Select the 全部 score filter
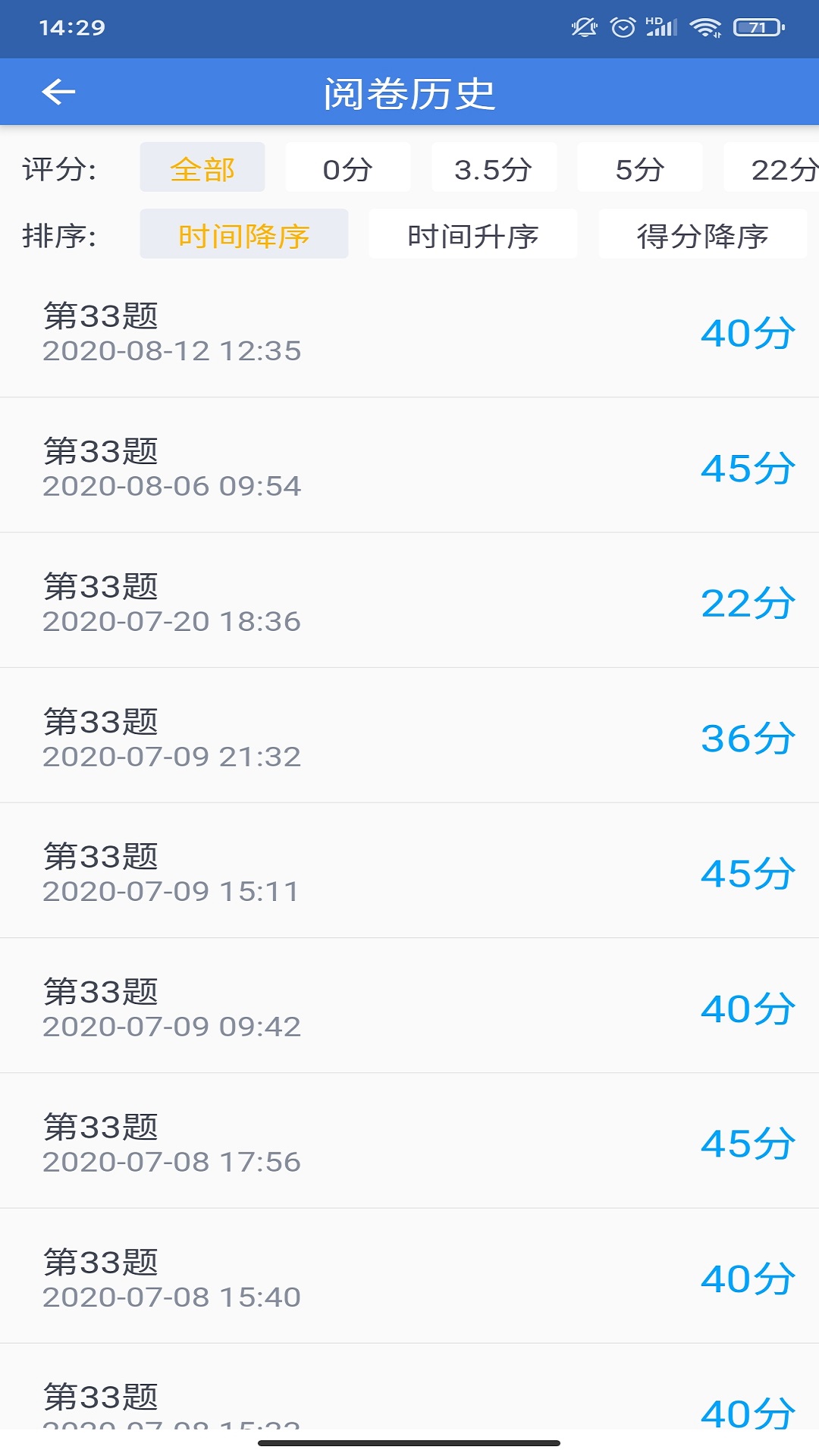This screenshot has width=819, height=1456. pos(202,168)
